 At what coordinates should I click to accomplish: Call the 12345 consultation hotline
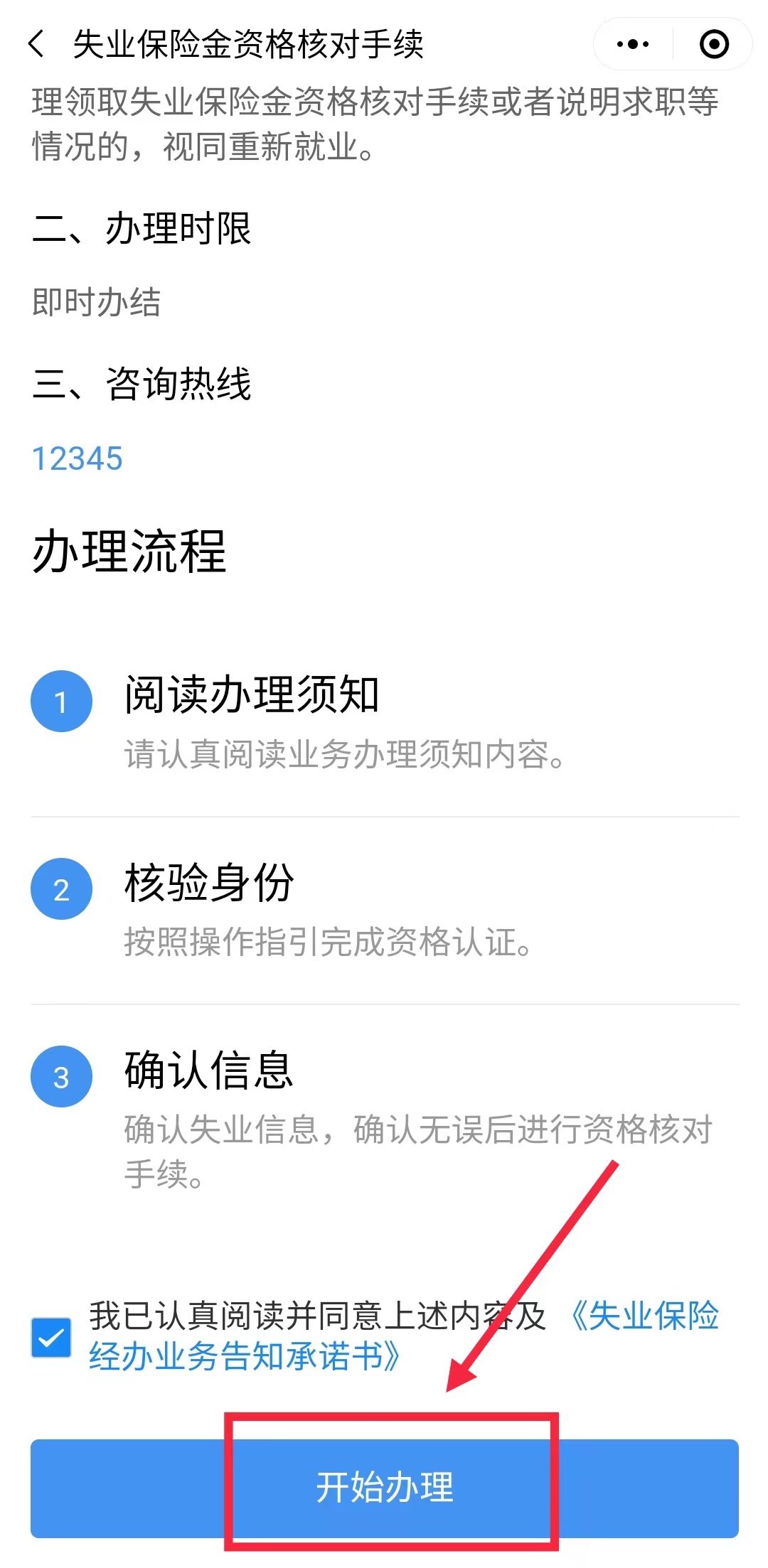coord(78,458)
